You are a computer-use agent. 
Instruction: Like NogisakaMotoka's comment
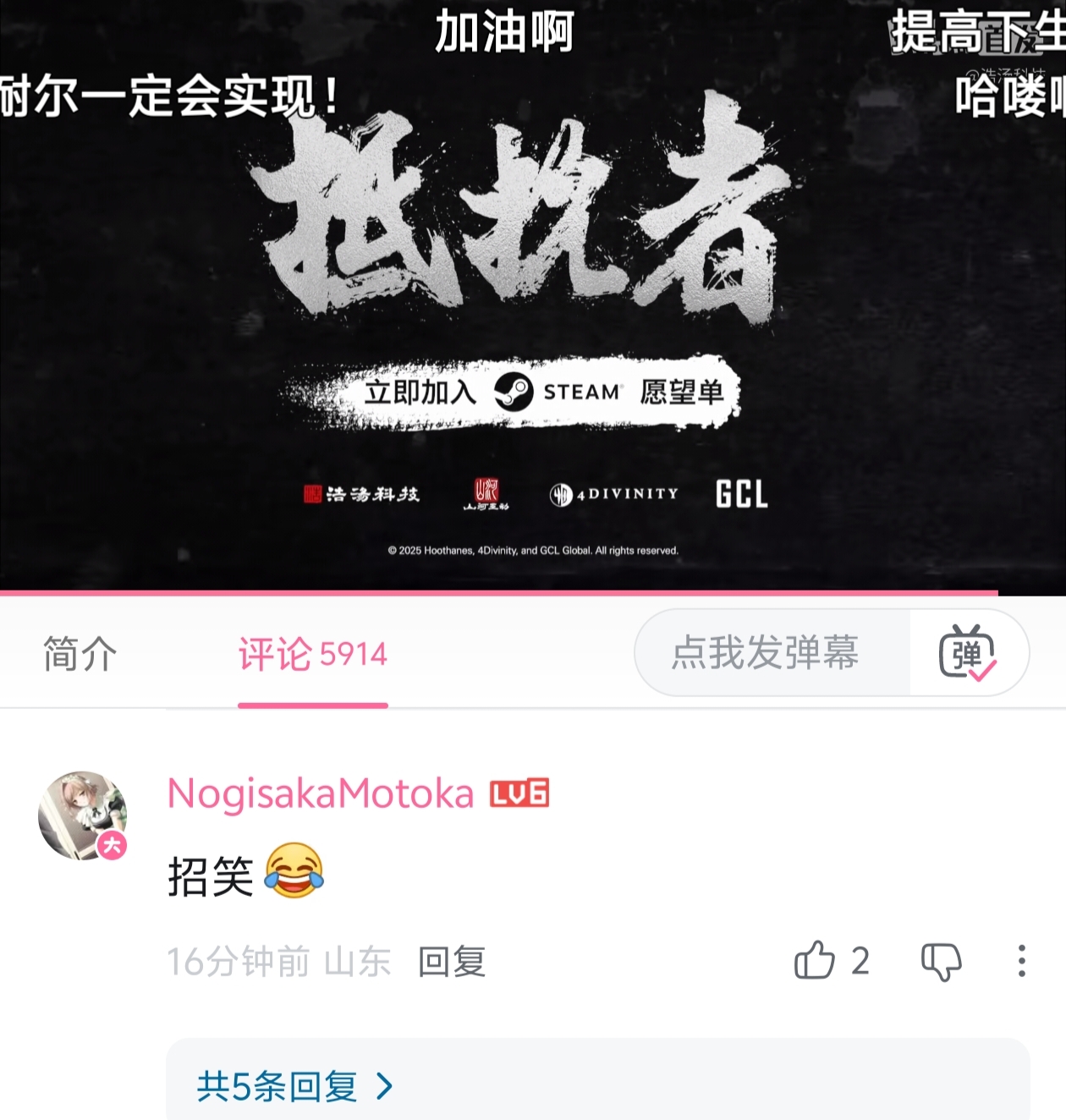pyautogui.click(x=815, y=961)
